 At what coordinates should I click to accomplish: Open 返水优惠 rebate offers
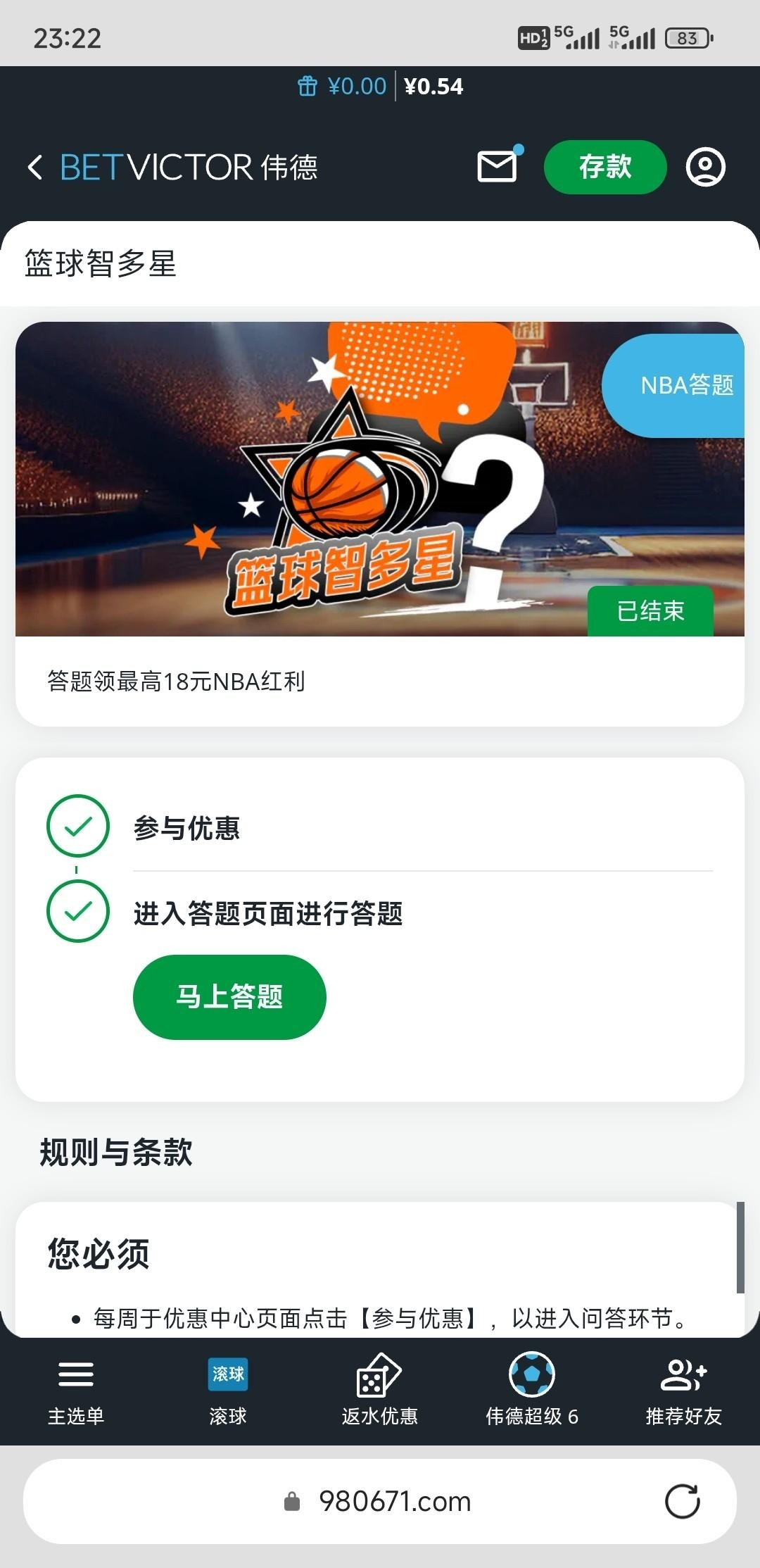tap(379, 1391)
